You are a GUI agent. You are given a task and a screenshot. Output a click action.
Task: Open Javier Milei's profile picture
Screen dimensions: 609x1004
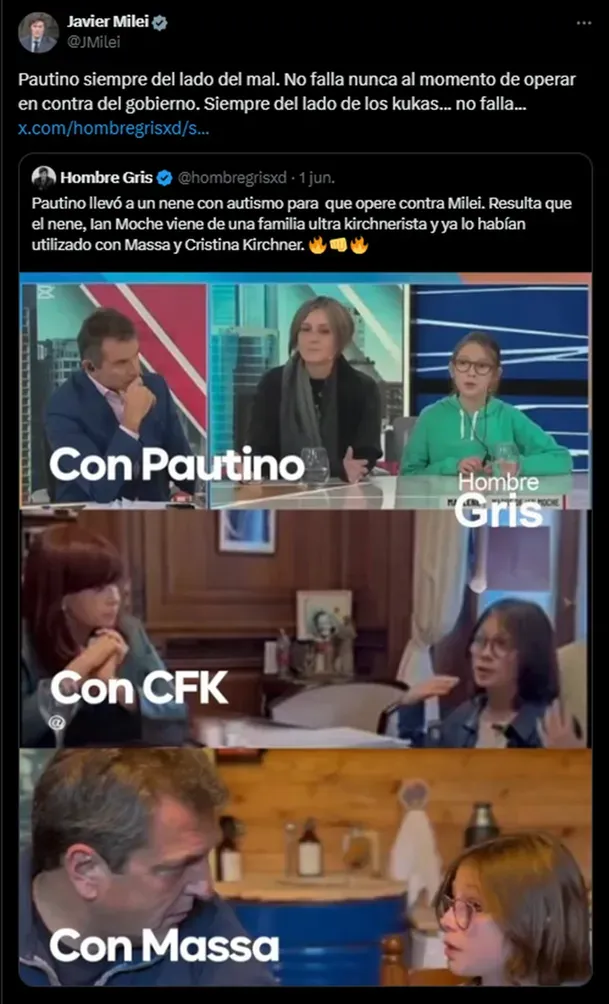(38, 32)
